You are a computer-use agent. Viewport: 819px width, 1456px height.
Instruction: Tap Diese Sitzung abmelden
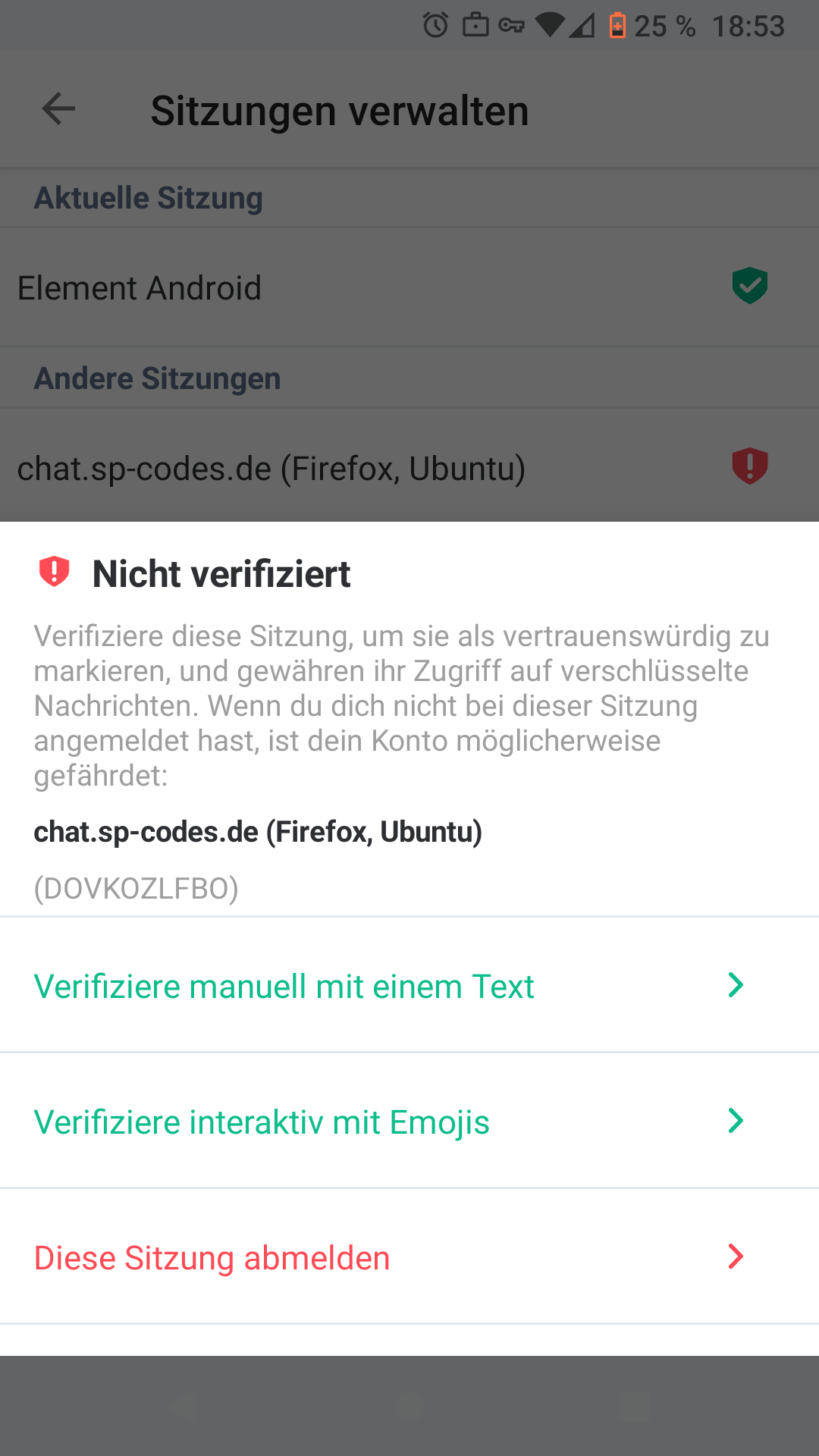[x=409, y=1257]
